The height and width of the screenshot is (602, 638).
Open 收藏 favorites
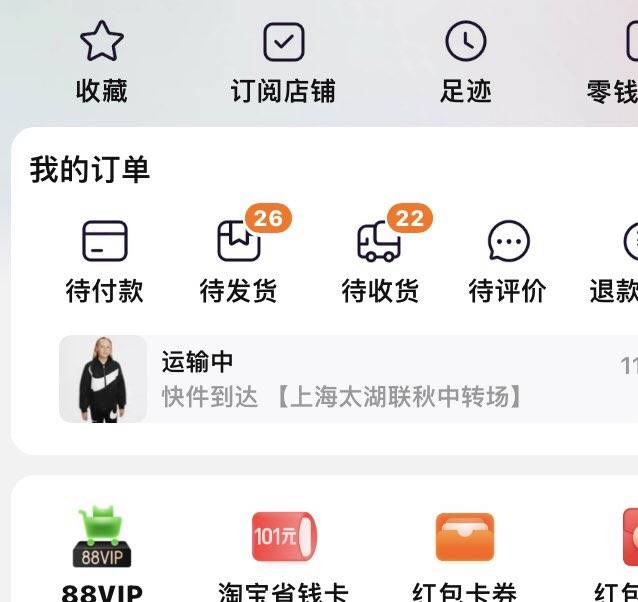pyautogui.click(x=101, y=62)
